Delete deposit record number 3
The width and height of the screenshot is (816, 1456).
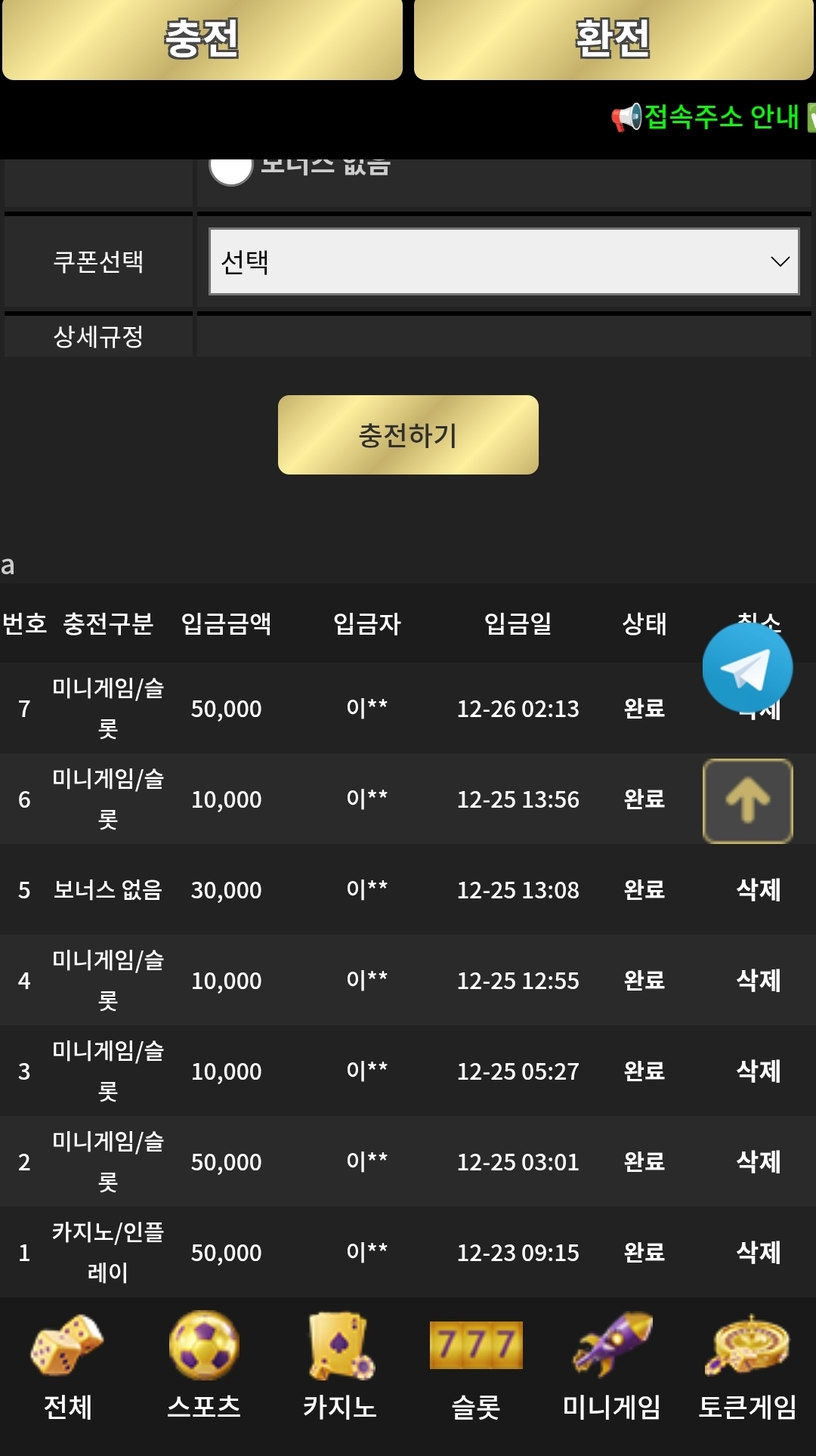758,1071
